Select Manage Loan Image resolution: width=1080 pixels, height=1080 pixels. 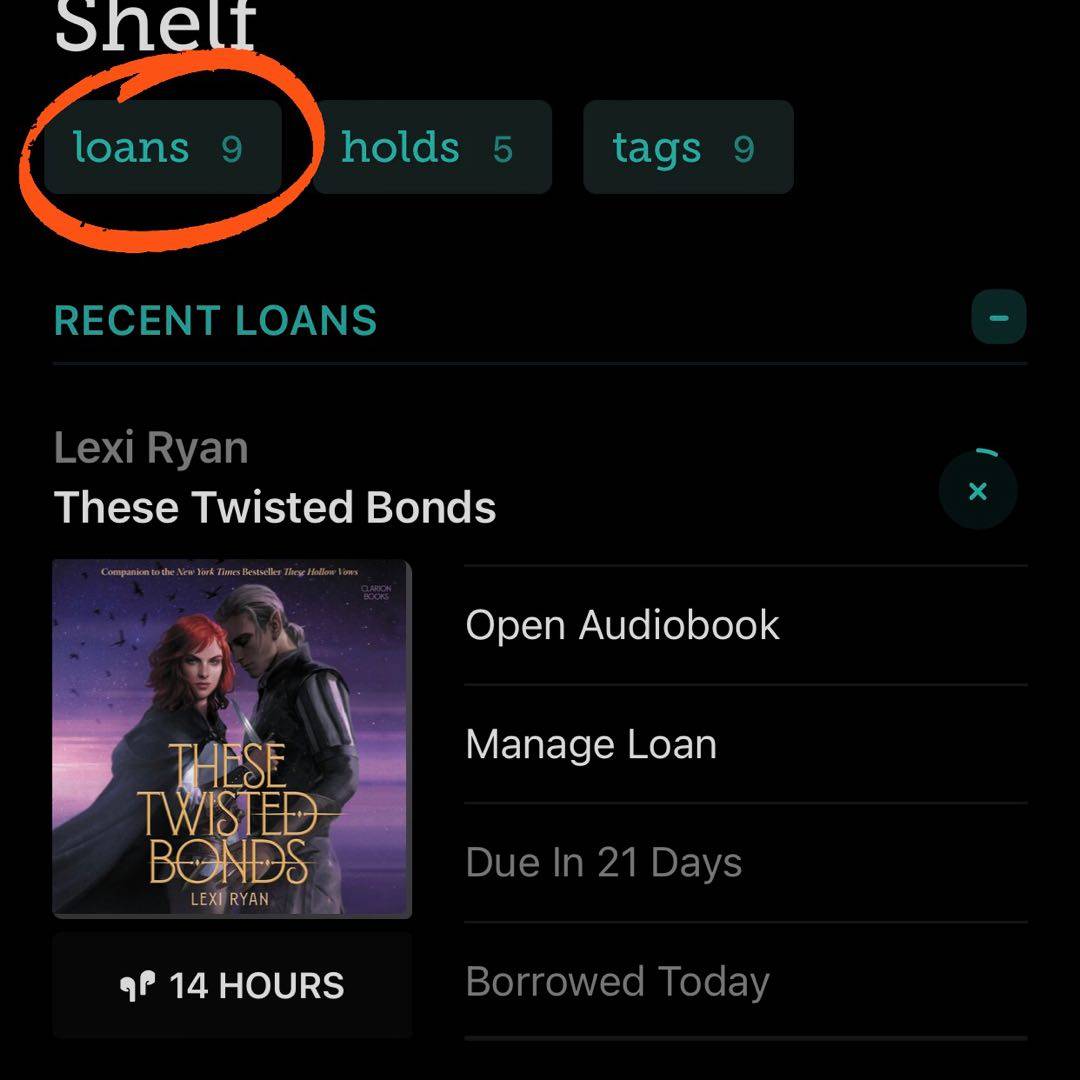(591, 744)
